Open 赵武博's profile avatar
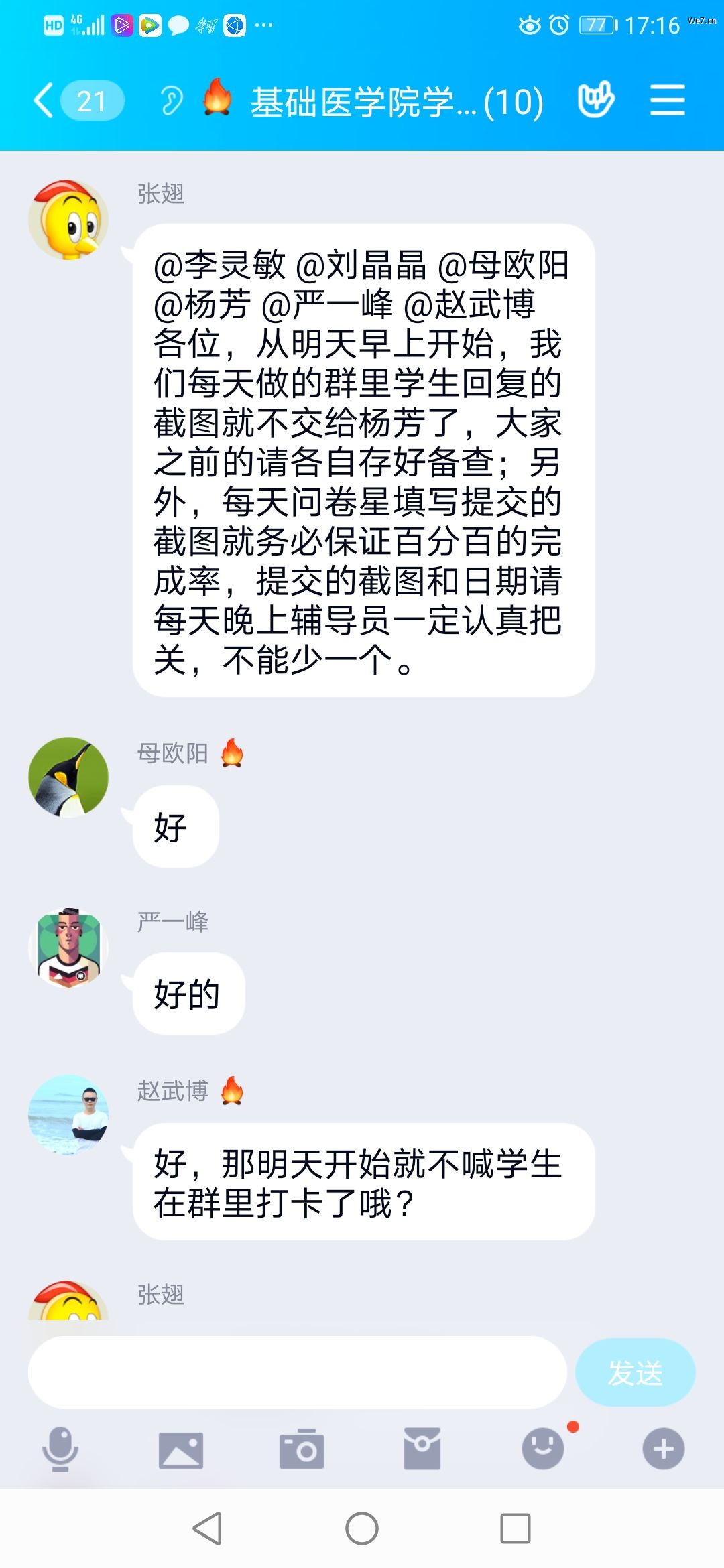 (68, 1115)
